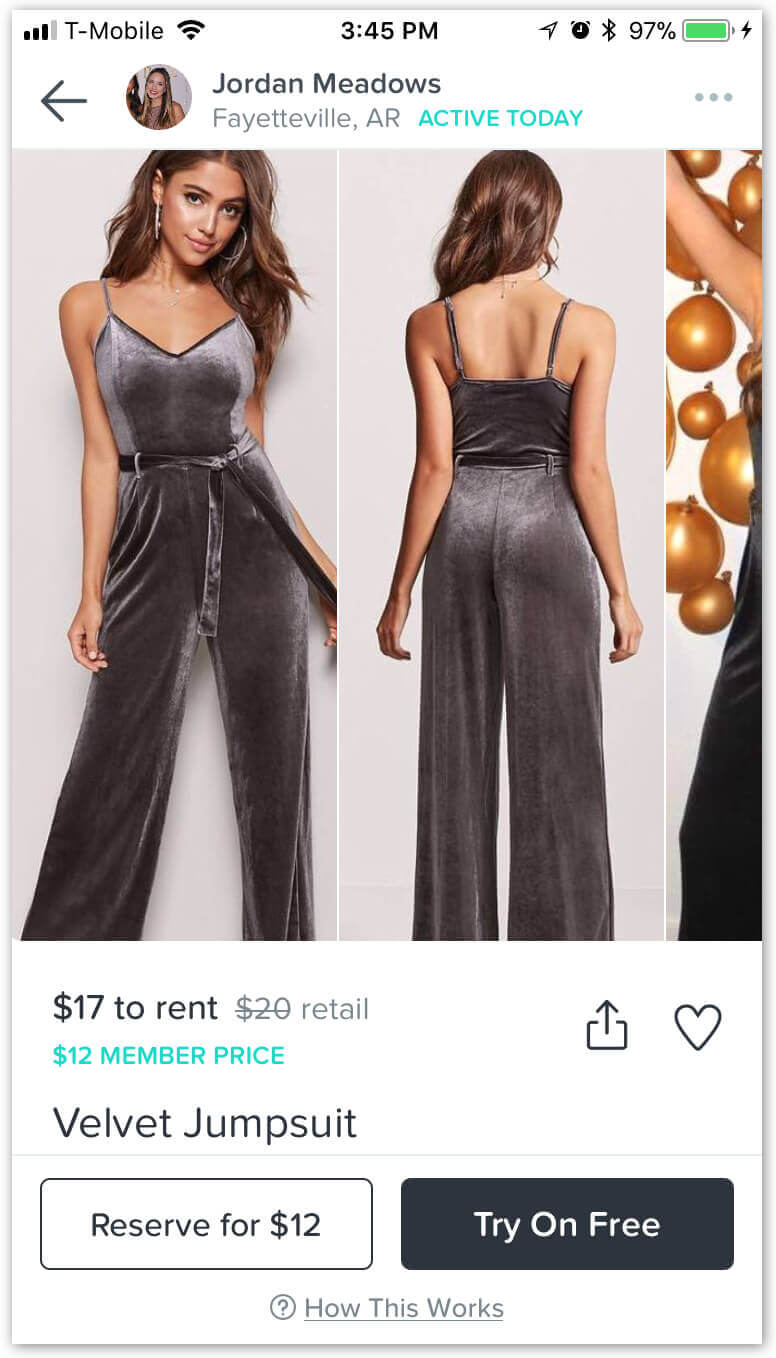Open the How This Works link

click(x=403, y=1308)
